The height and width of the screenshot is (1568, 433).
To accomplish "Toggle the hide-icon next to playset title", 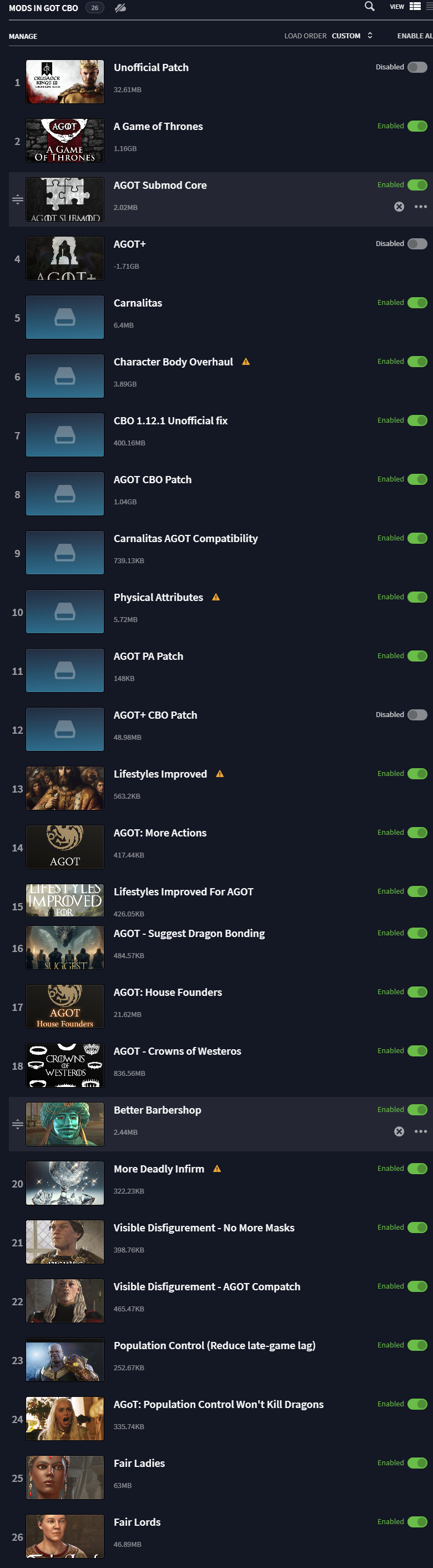I will click(x=120, y=8).
